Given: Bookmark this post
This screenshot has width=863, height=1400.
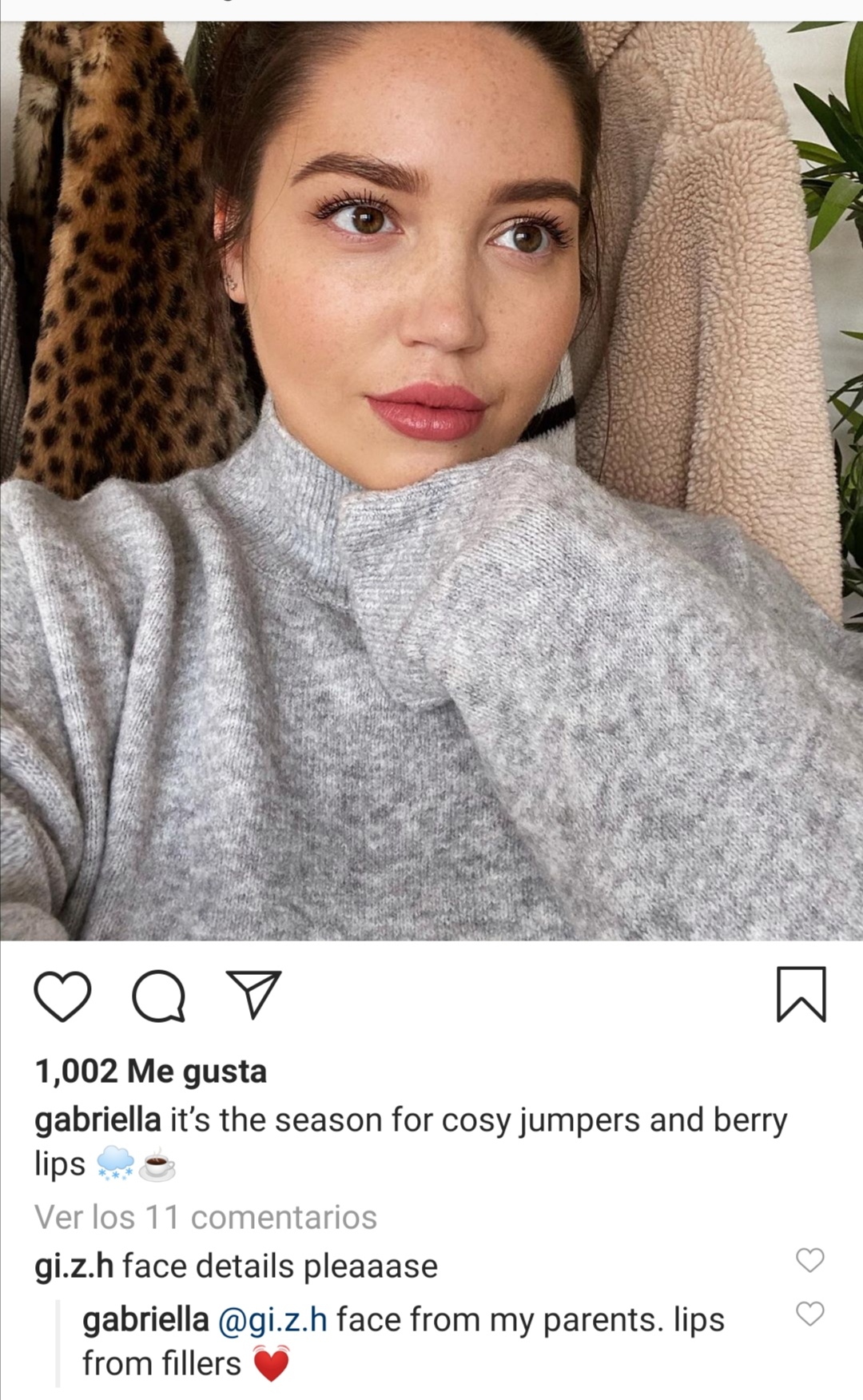Looking at the screenshot, I should click(801, 995).
